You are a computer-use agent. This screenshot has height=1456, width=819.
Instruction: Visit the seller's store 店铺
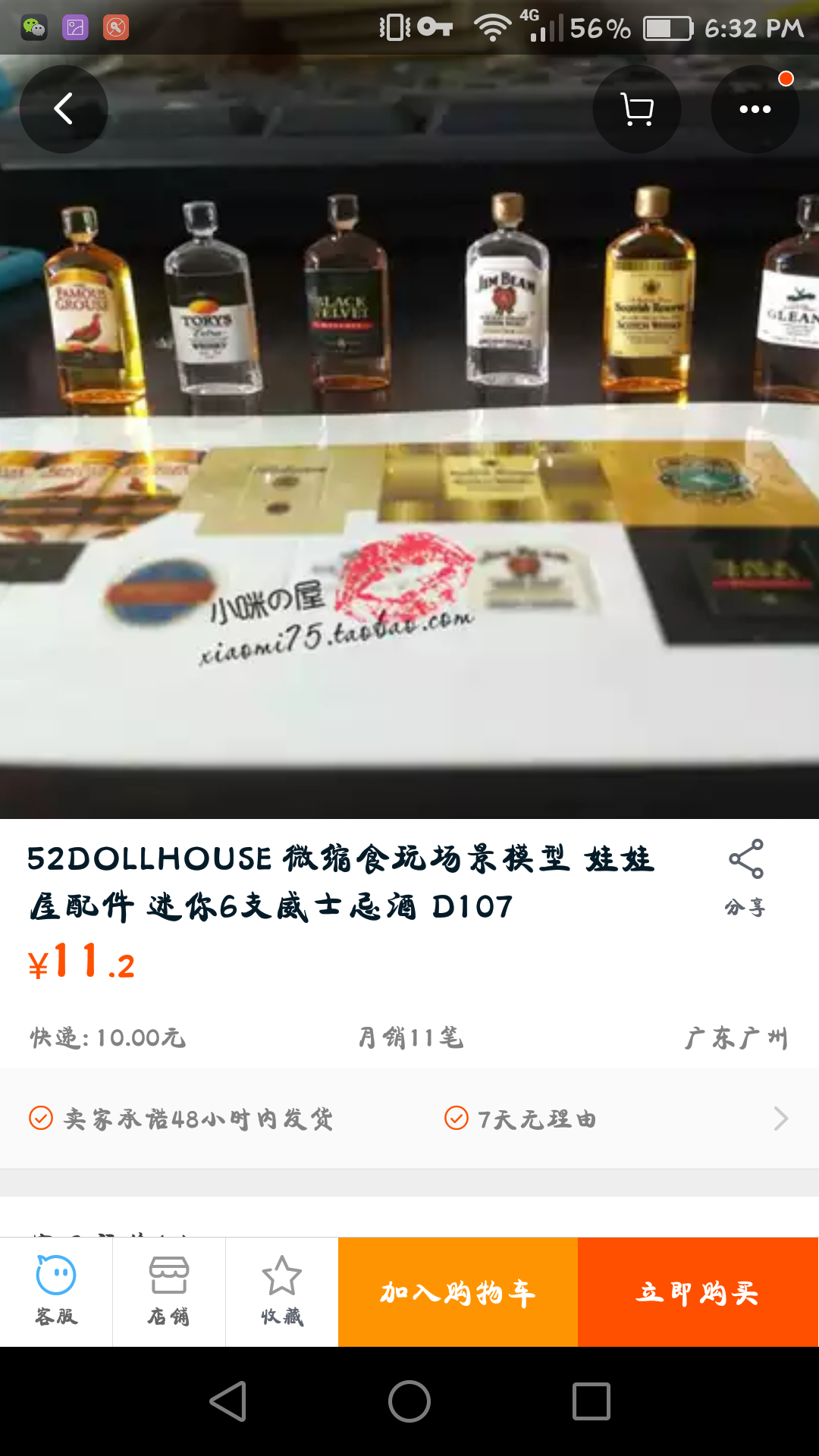point(168,1291)
